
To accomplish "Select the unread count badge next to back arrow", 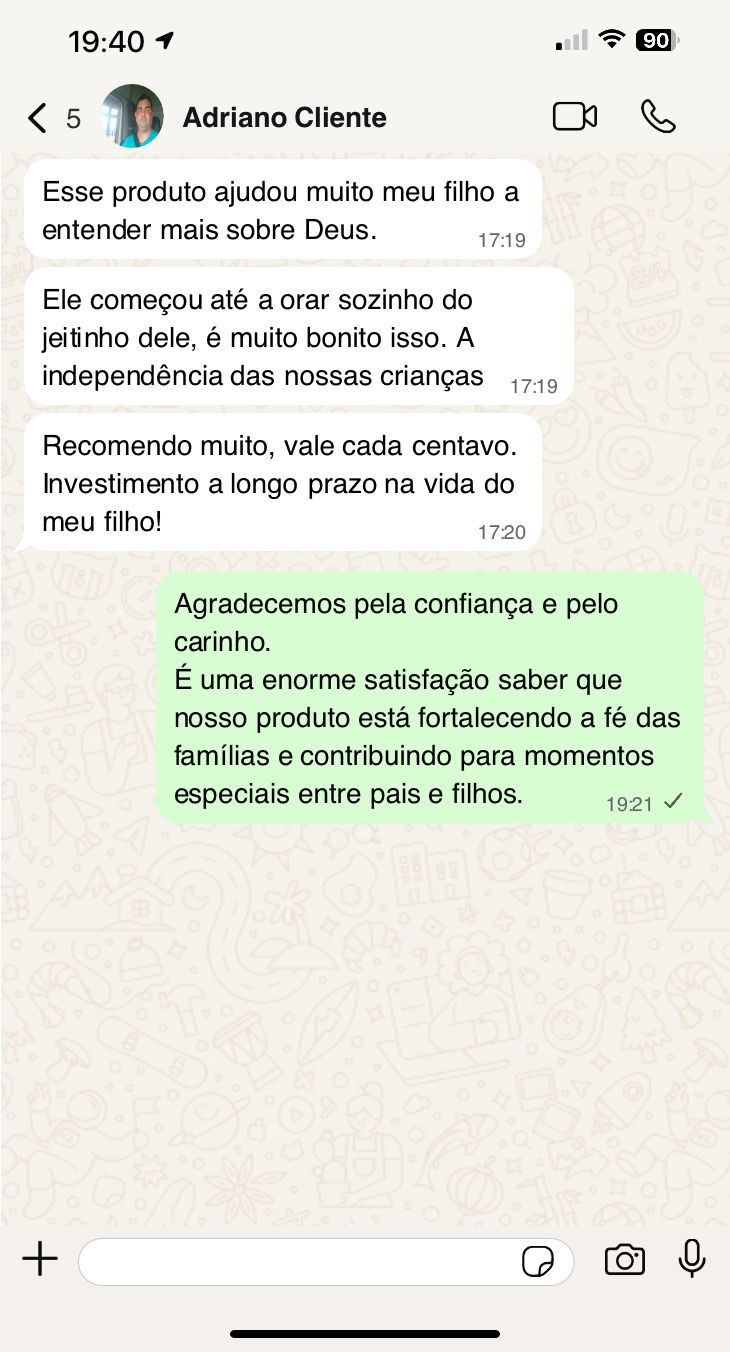I will click(x=73, y=118).
